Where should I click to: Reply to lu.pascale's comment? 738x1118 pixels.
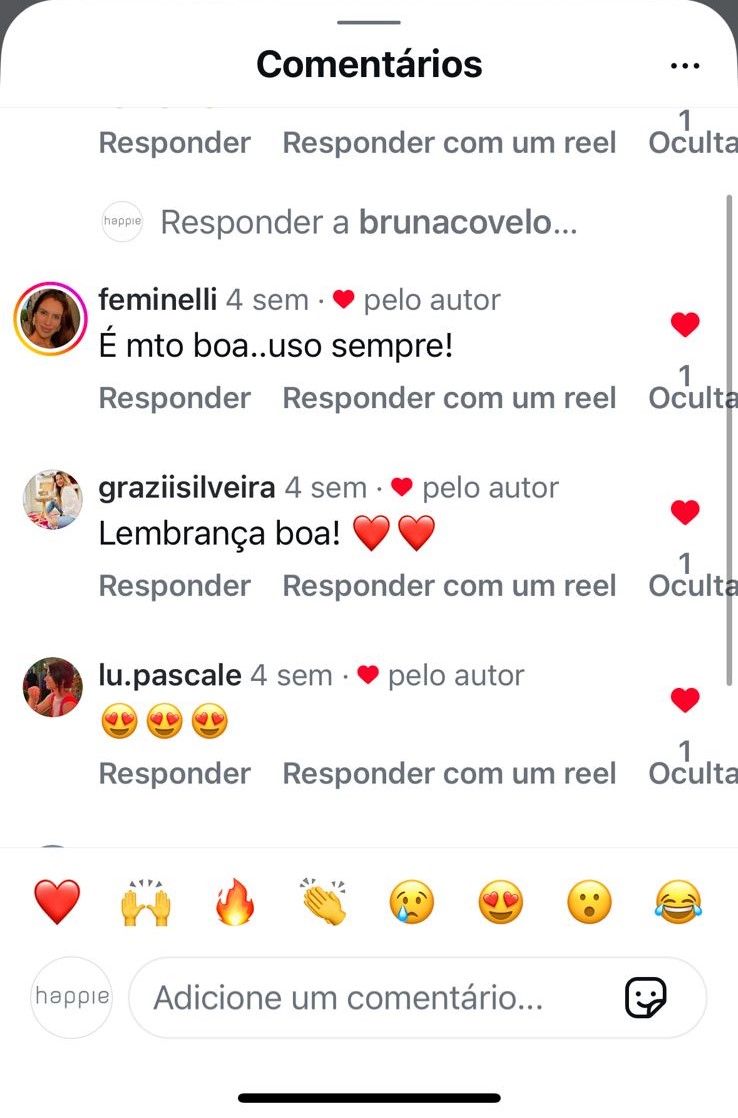click(174, 774)
